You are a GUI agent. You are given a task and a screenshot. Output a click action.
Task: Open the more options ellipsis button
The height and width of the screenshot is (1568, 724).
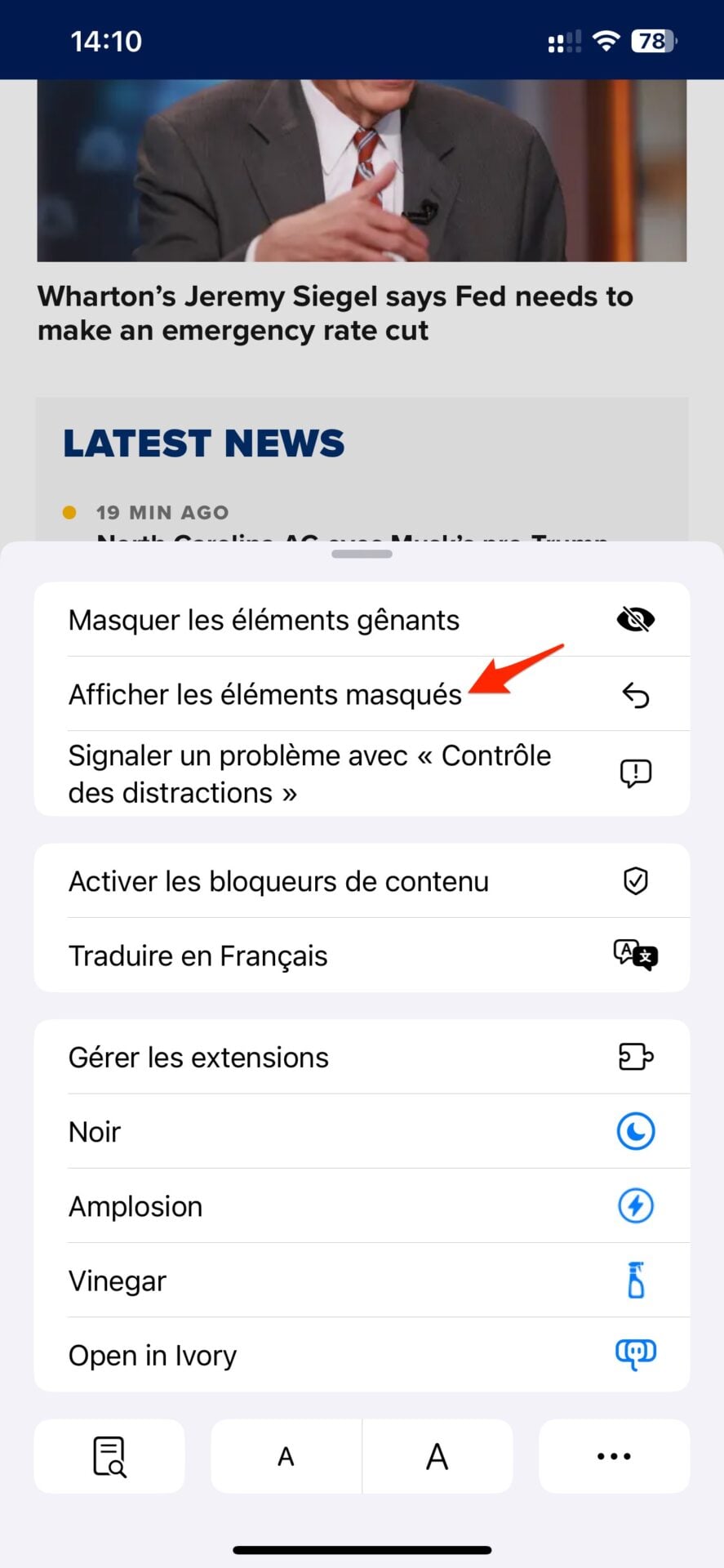click(x=614, y=1456)
